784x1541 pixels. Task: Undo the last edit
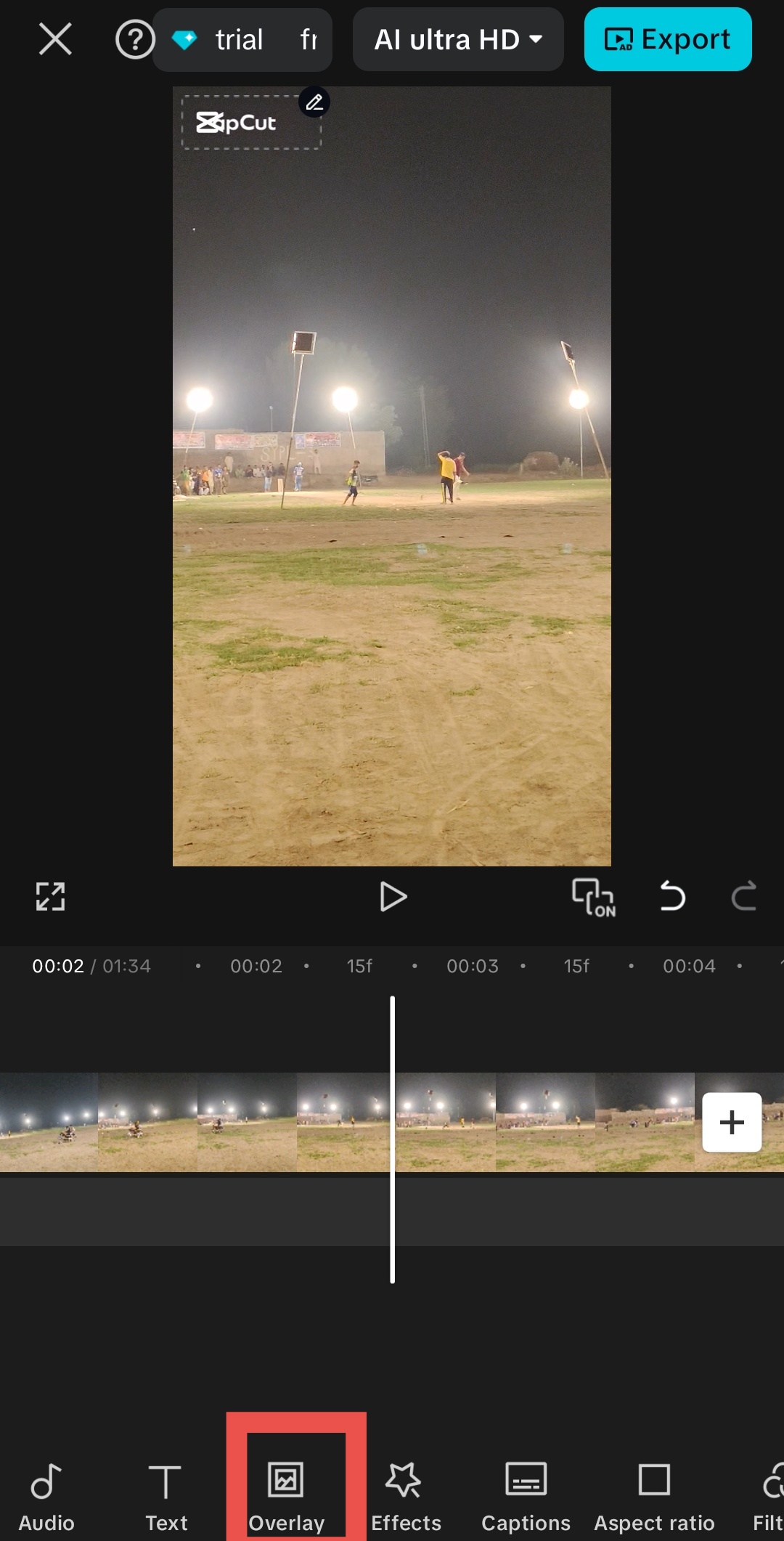[x=672, y=896]
